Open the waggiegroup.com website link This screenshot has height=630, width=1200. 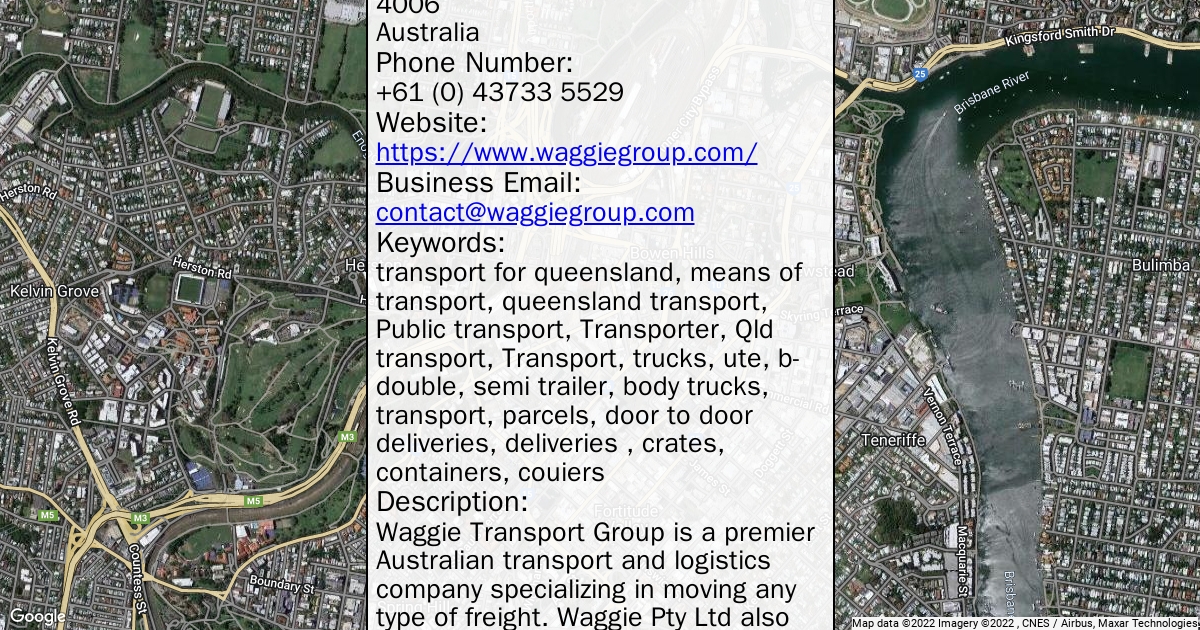(566, 153)
